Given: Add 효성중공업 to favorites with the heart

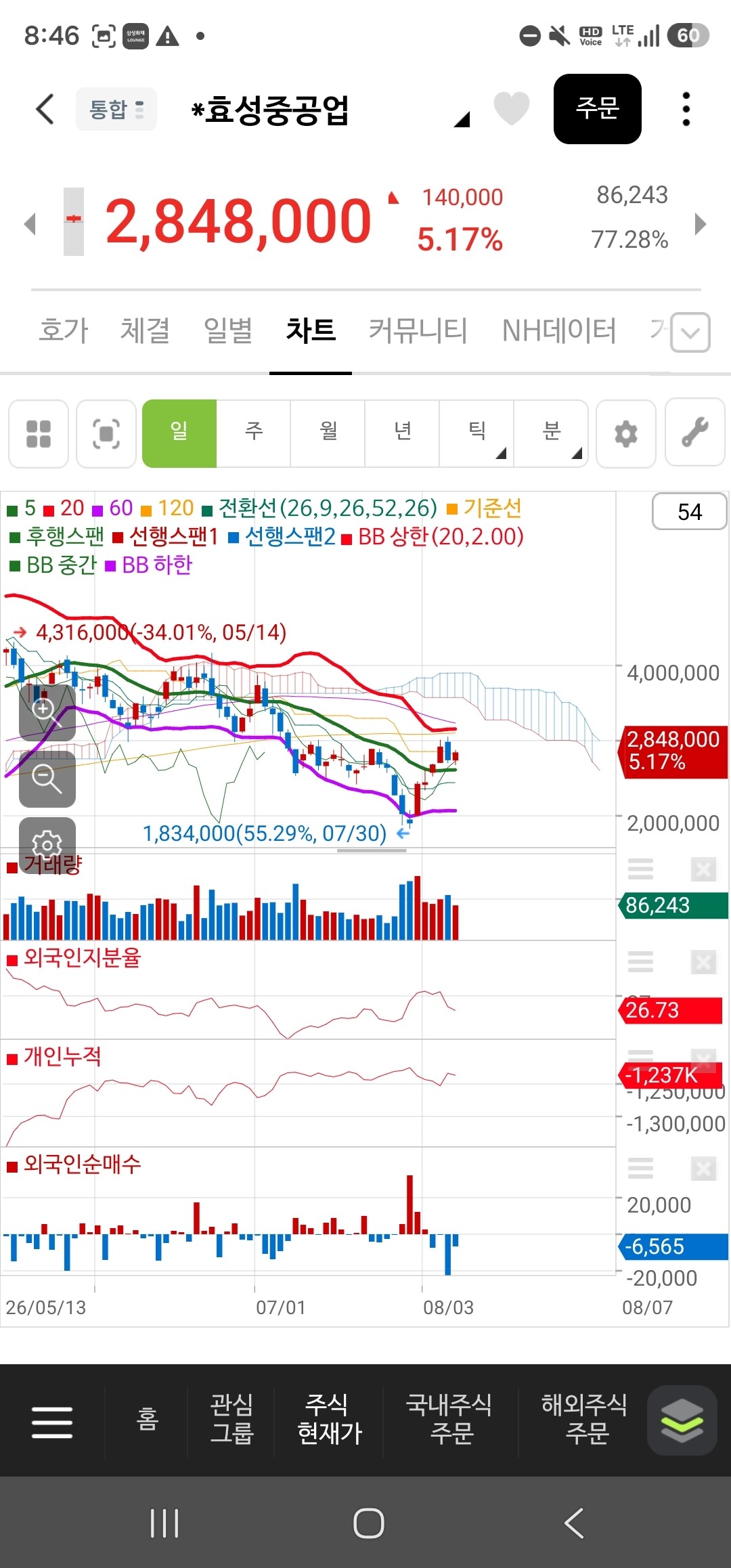Looking at the screenshot, I should [511, 108].
